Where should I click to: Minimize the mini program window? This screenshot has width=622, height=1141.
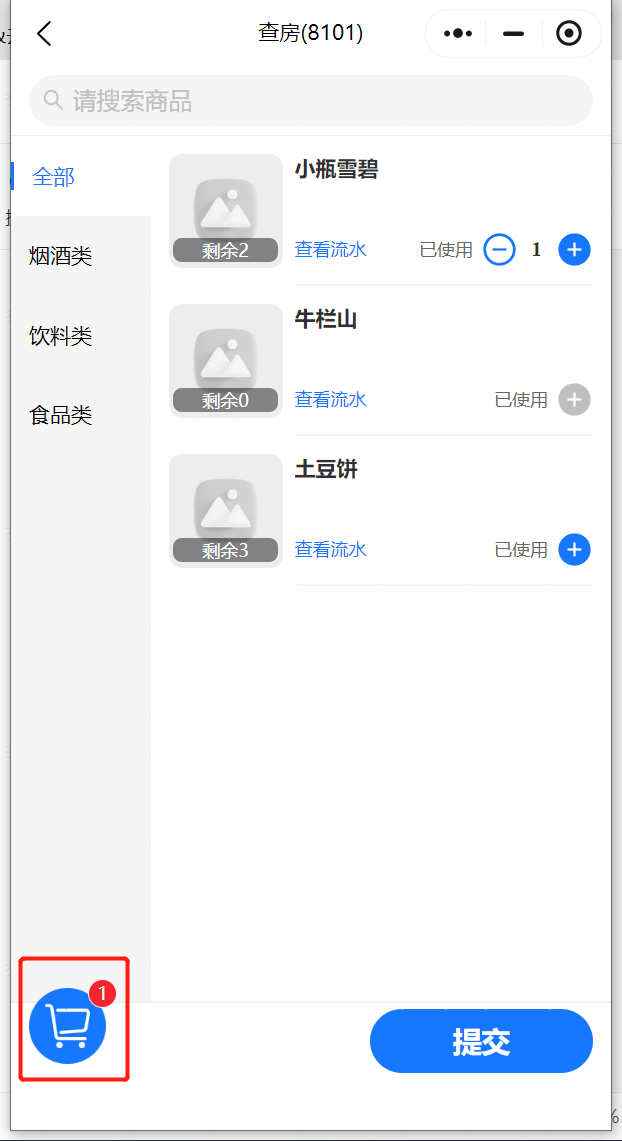[514, 33]
